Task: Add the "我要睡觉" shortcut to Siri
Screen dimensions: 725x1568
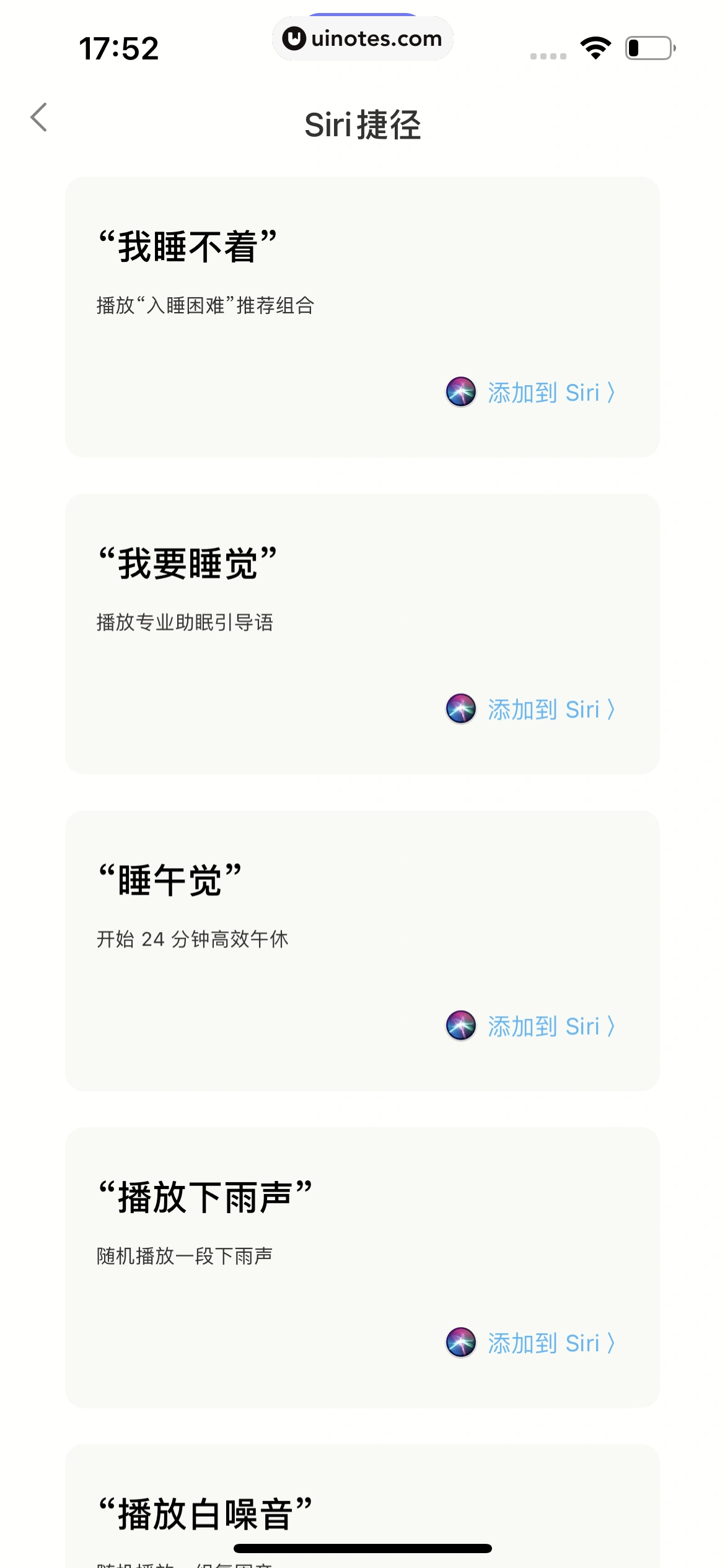Action: 550,710
